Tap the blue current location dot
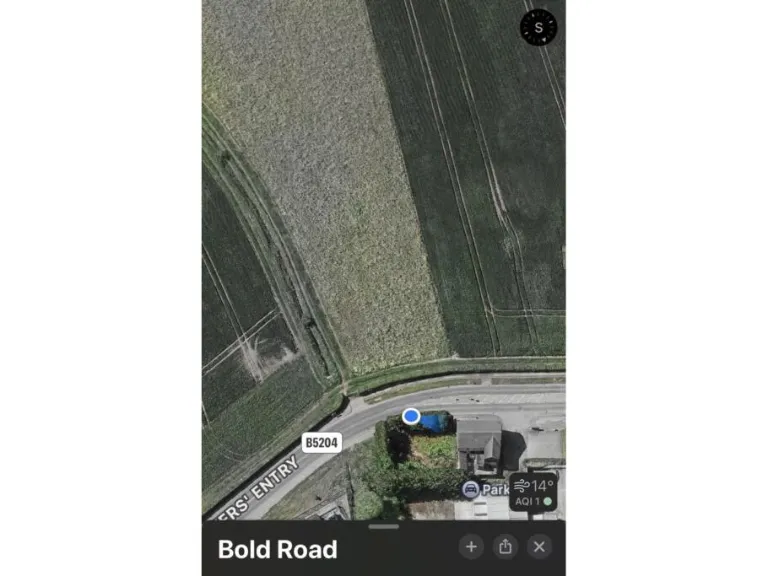This screenshot has height=576, width=768. coord(411,415)
